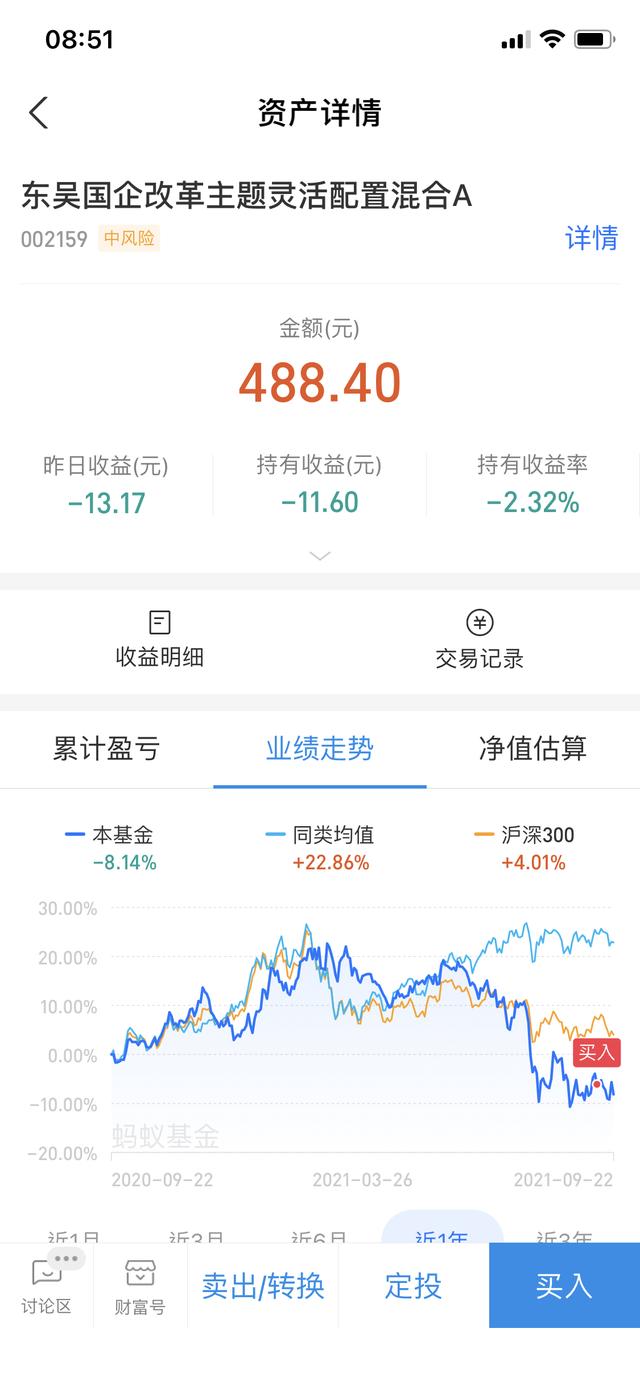Viewport: 640px width, 1386px height.
Task: Select the 业绩走势 tab
Action: pos(320,748)
